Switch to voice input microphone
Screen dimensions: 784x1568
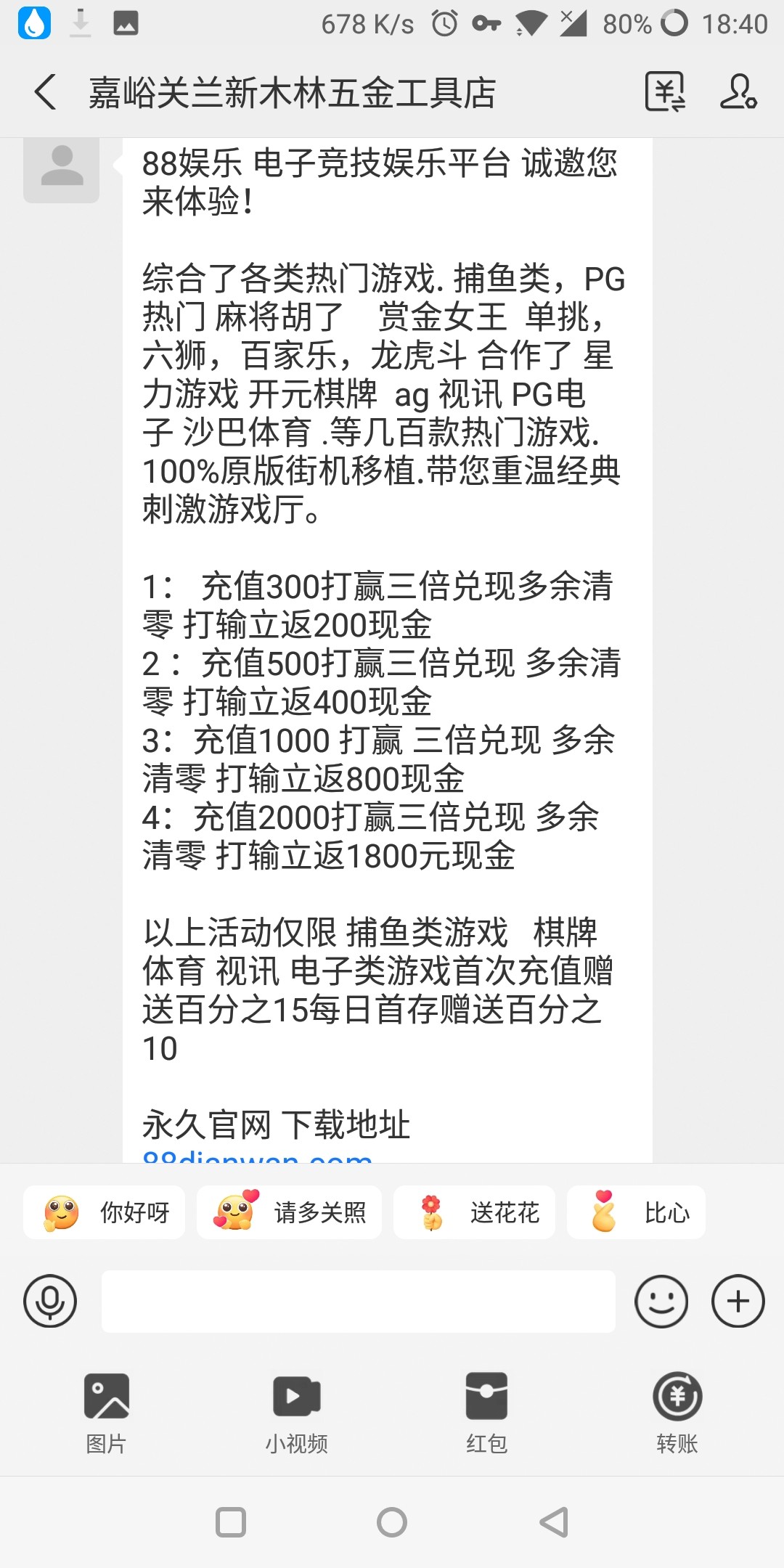tap(50, 1301)
